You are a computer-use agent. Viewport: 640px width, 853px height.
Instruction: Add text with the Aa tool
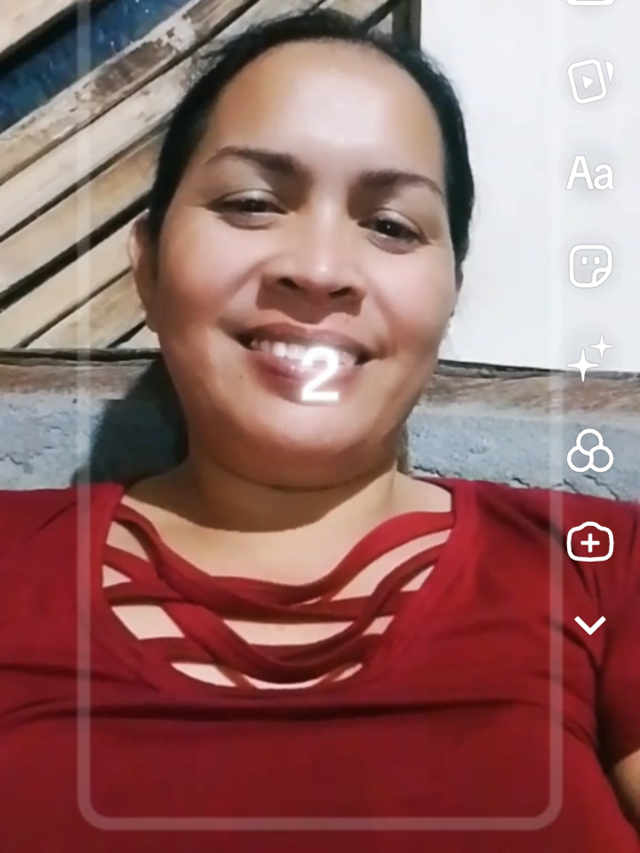(590, 173)
